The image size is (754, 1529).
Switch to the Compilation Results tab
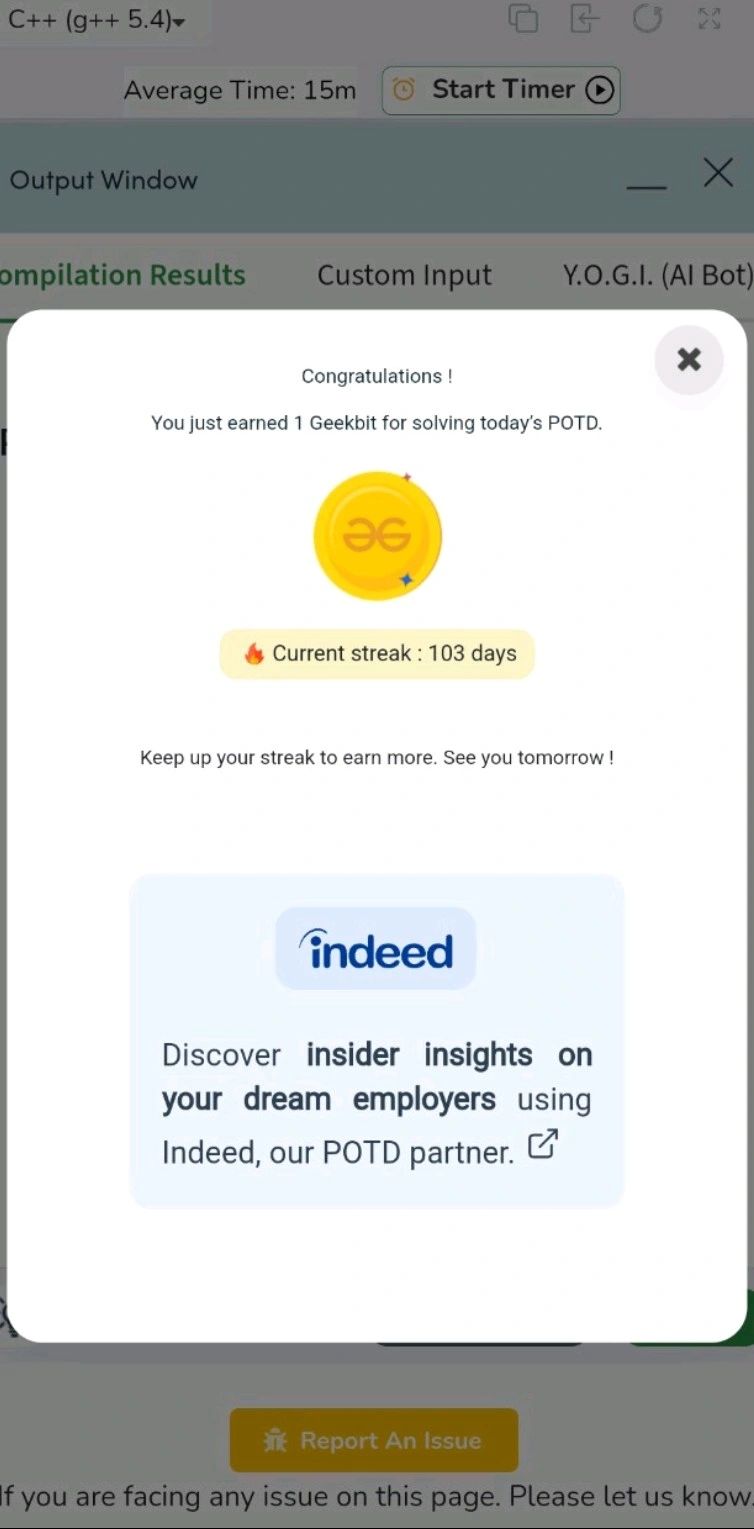[x=122, y=275]
